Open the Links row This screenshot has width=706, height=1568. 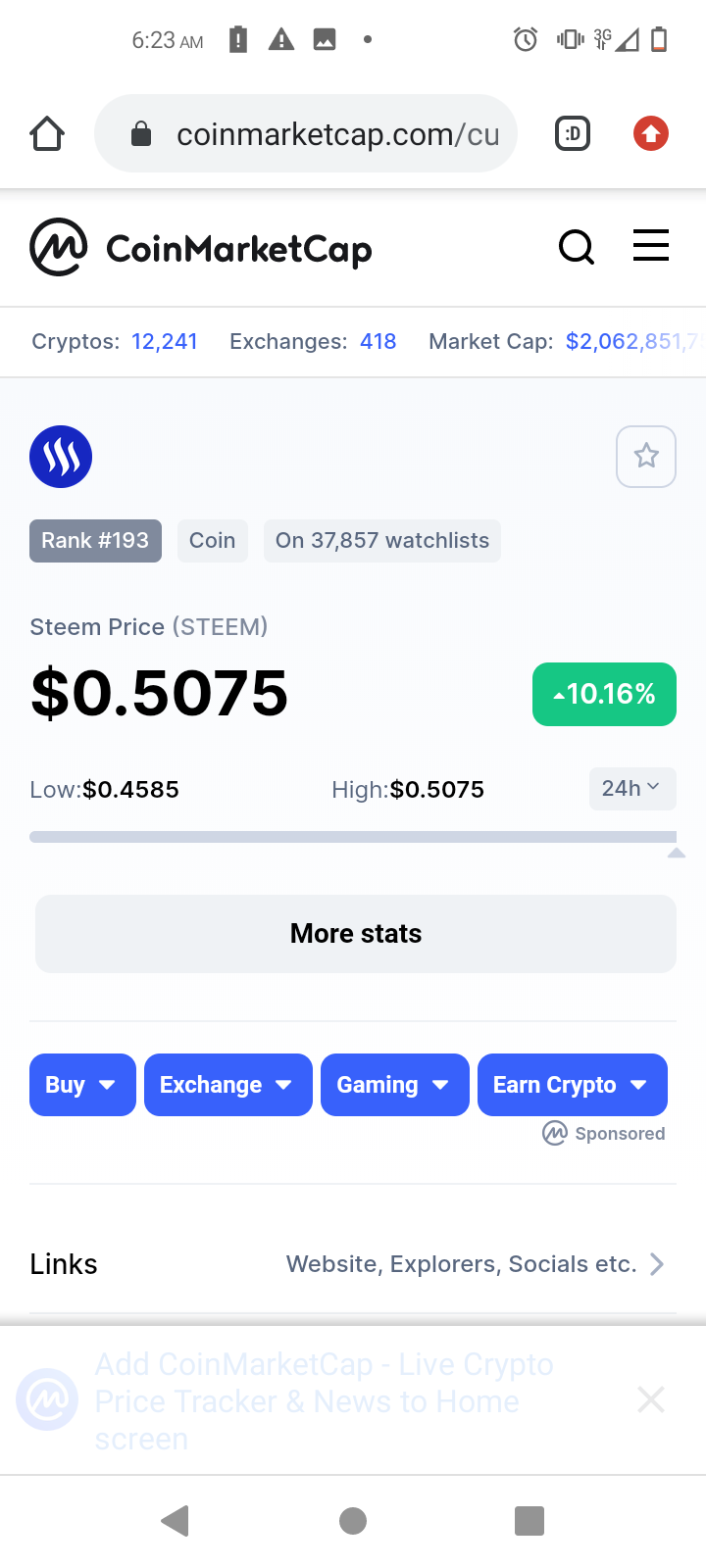tap(353, 1264)
